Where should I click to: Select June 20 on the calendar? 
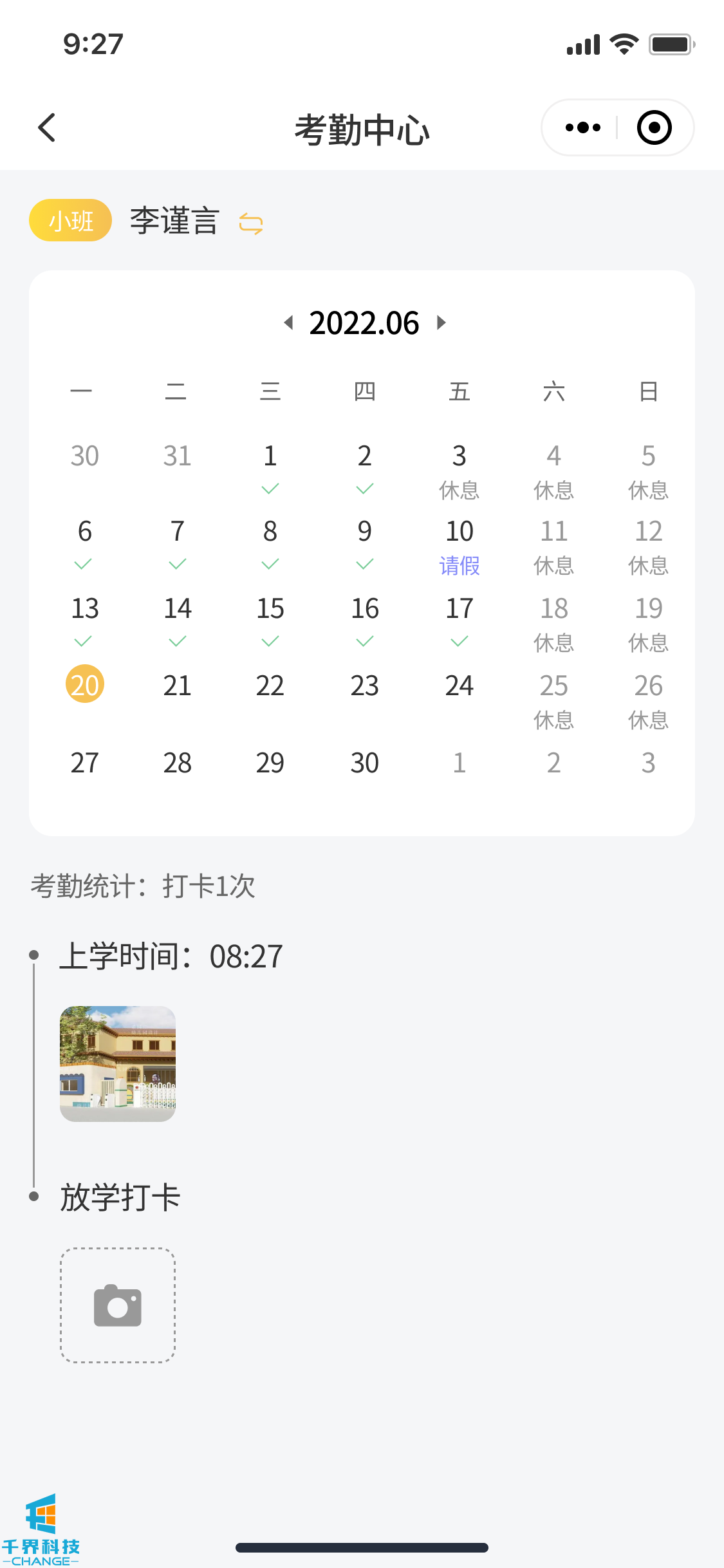[84, 684]
